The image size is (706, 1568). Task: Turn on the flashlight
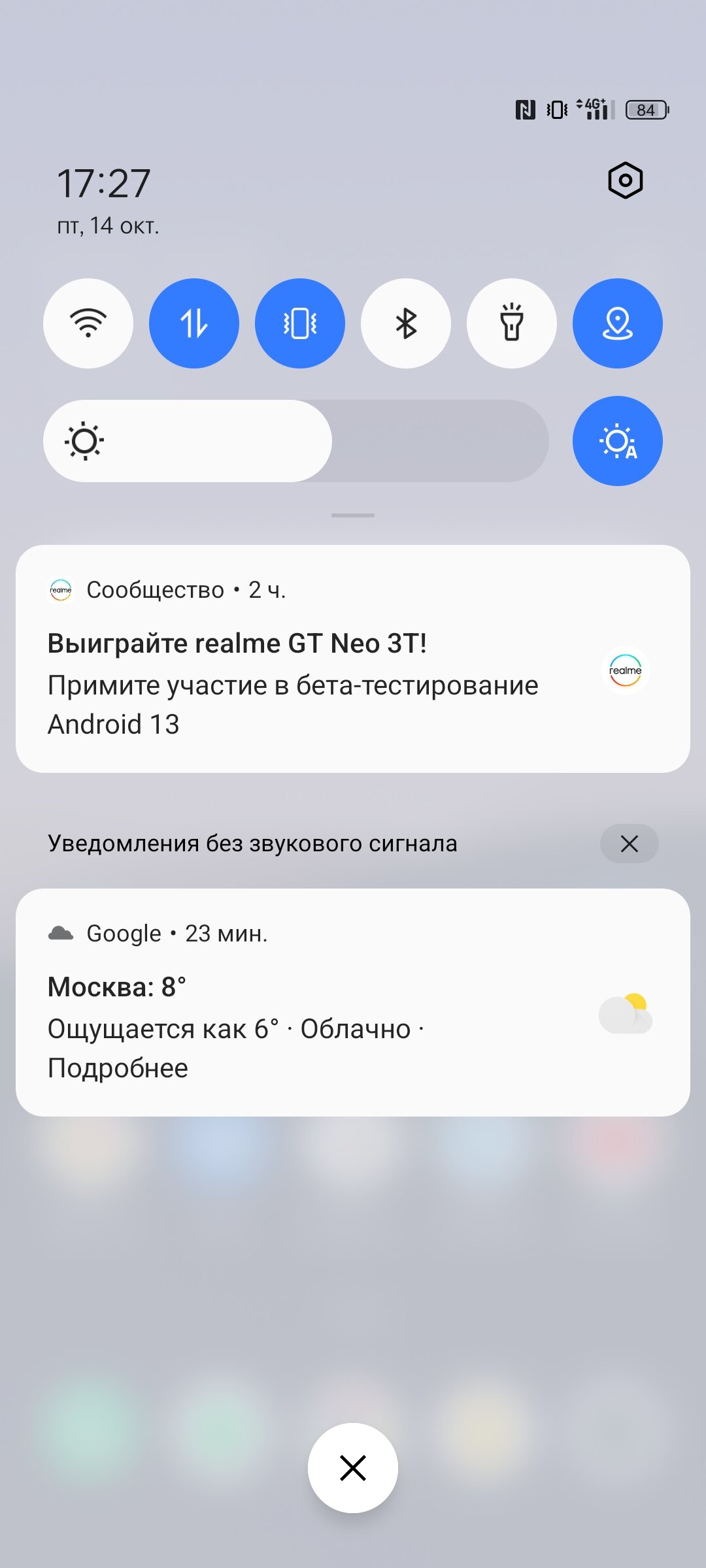tap(512, 323)
